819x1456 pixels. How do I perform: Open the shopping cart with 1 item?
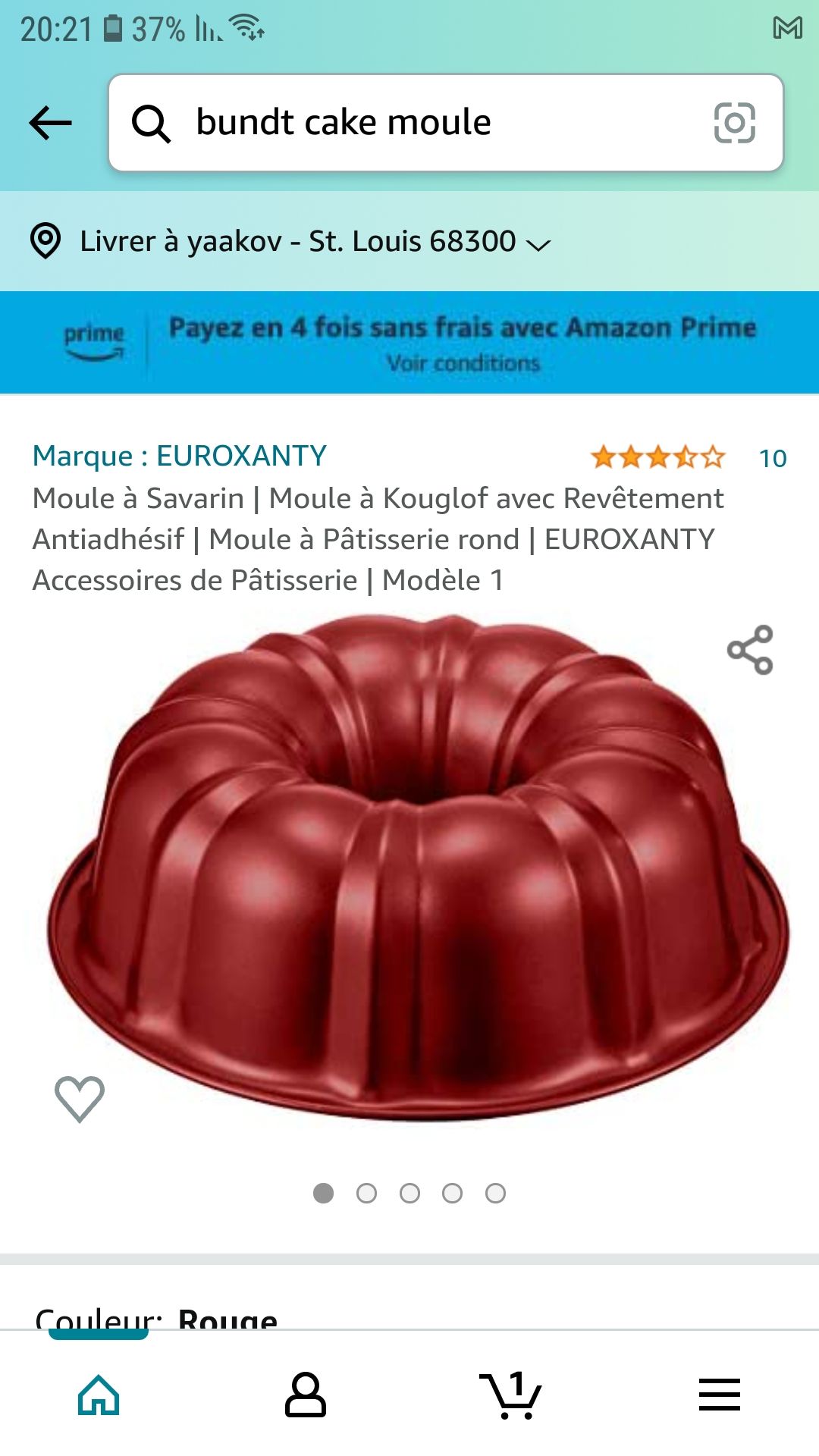[x=510, y=1395]
